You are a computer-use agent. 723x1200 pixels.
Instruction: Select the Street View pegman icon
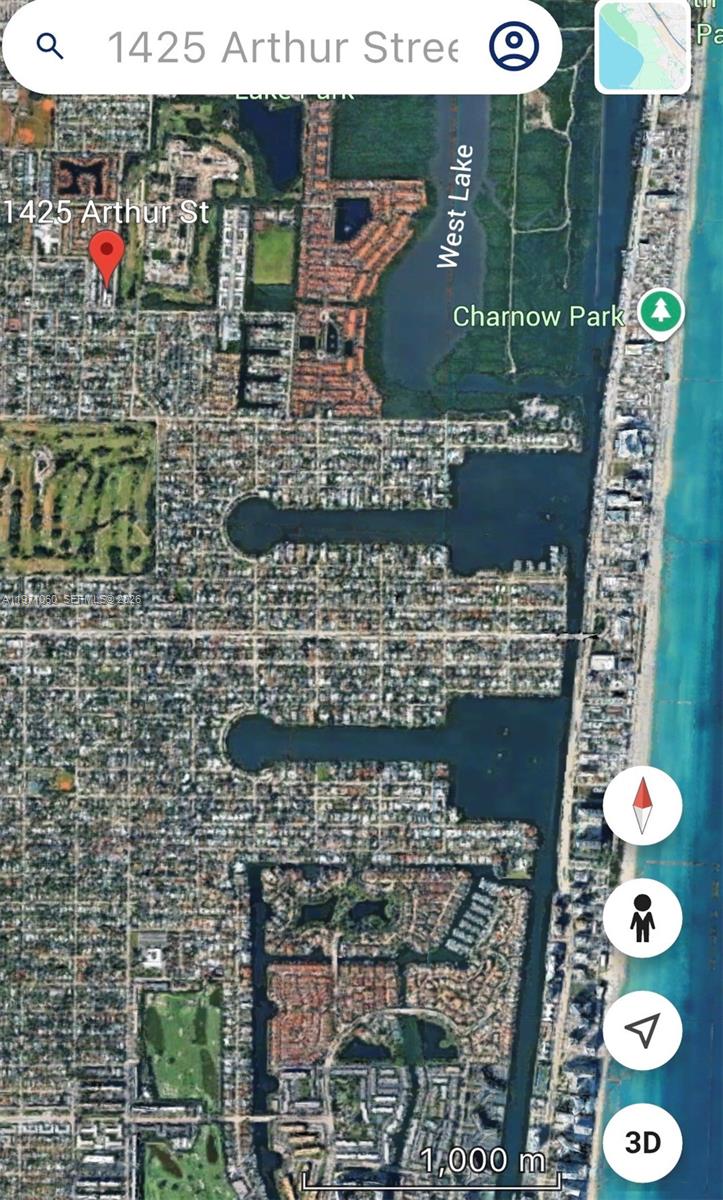coord(641,918)
